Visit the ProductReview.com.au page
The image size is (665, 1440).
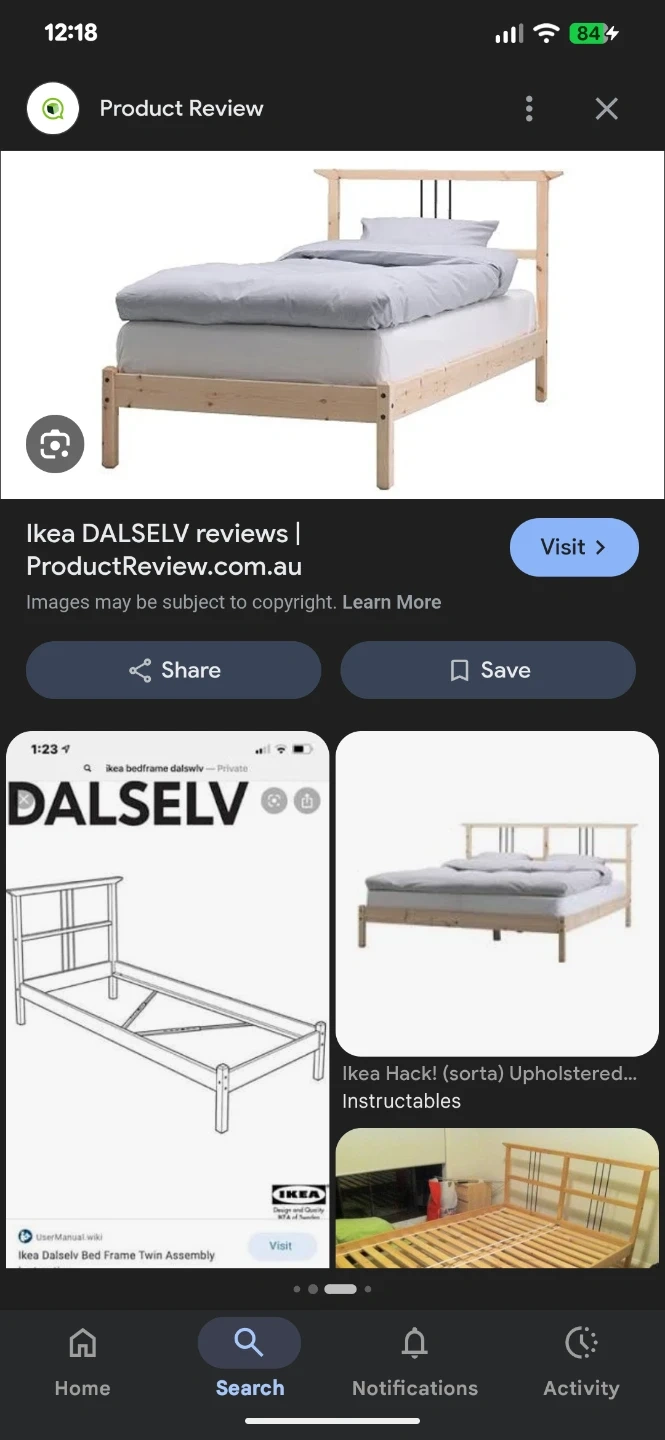click(573, 547)
